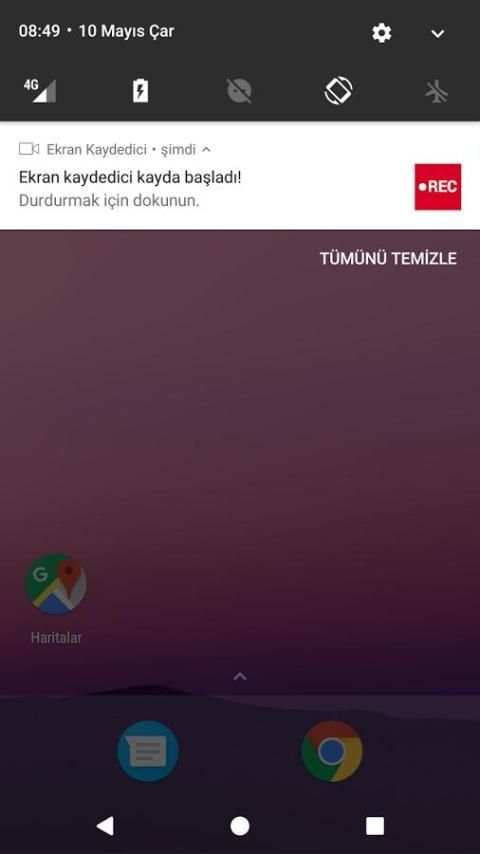Toggle the auto-rotate tile
This screenshot has width=480, height=854.
point(338,90)
